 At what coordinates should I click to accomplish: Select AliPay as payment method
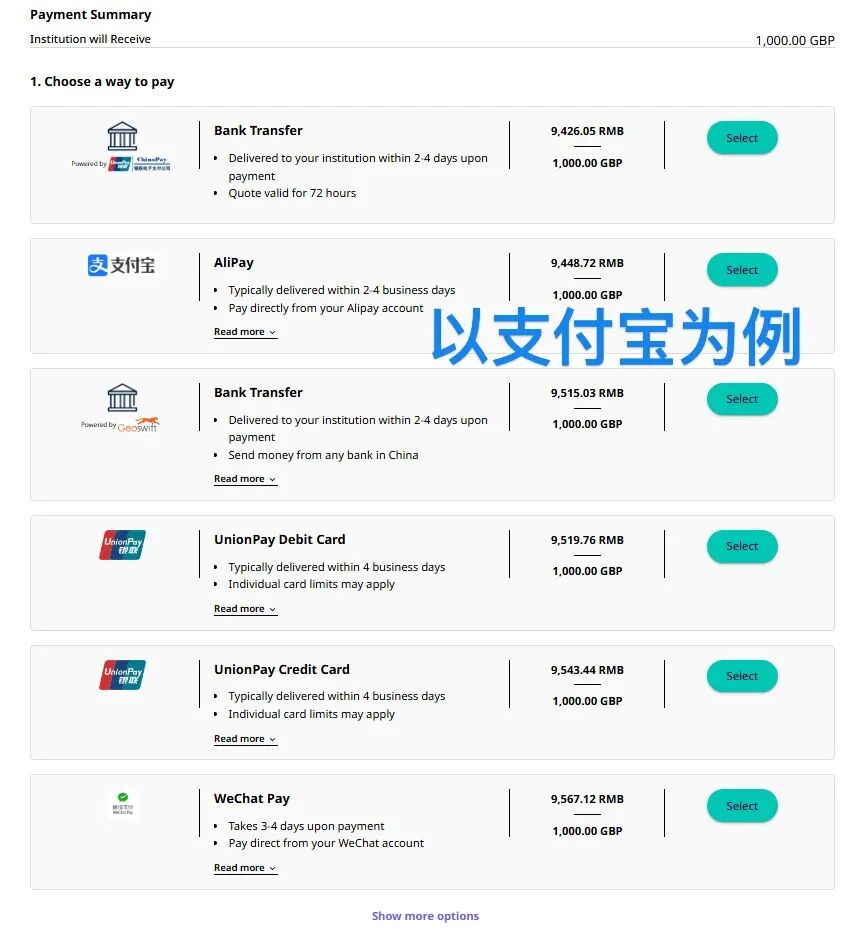[741, 270]
